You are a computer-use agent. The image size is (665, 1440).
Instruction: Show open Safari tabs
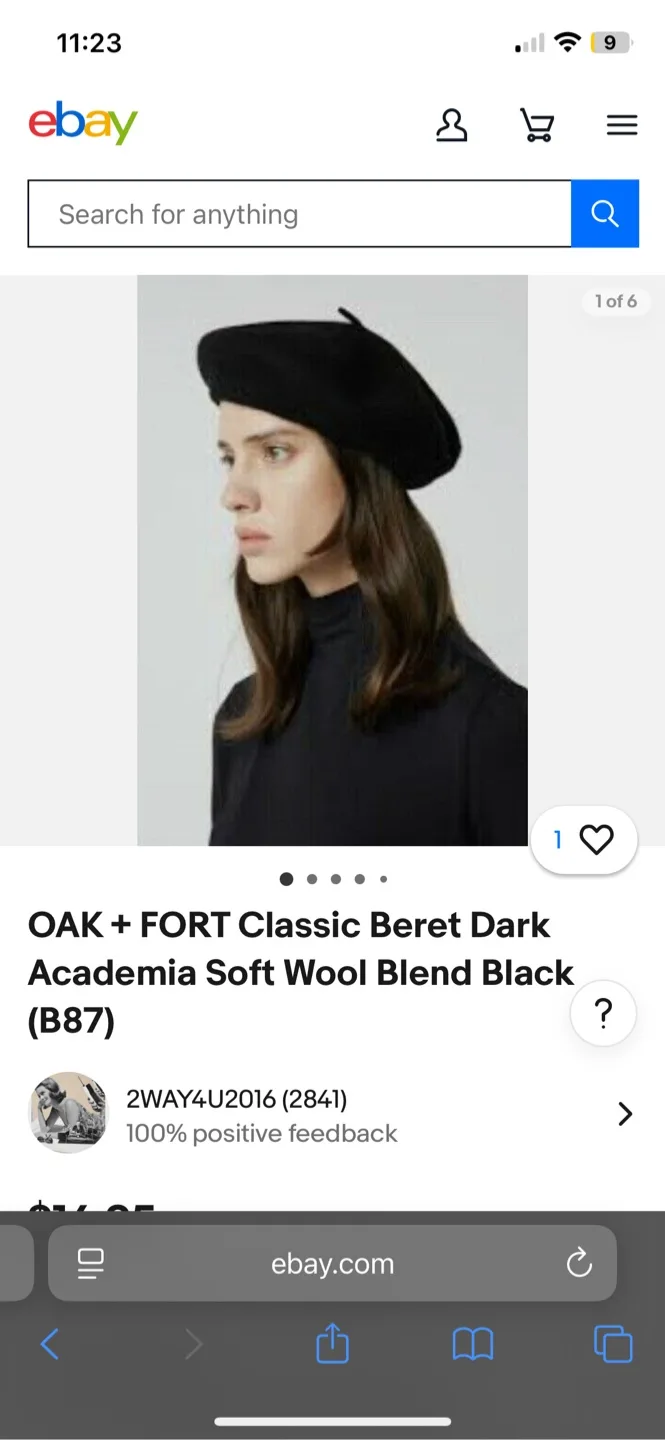pos(613,1344)
